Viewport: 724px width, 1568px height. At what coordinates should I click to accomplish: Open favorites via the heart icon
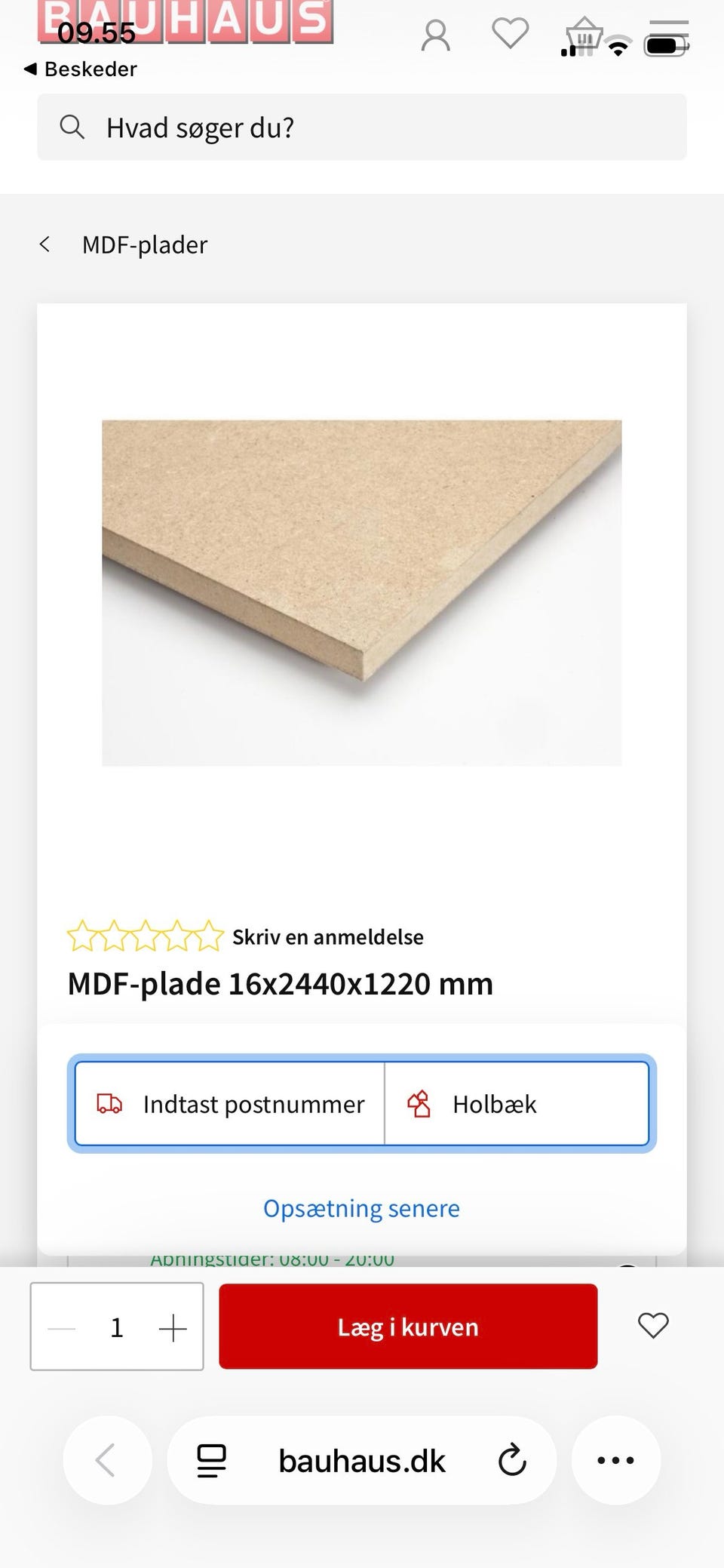pos(510,34)
